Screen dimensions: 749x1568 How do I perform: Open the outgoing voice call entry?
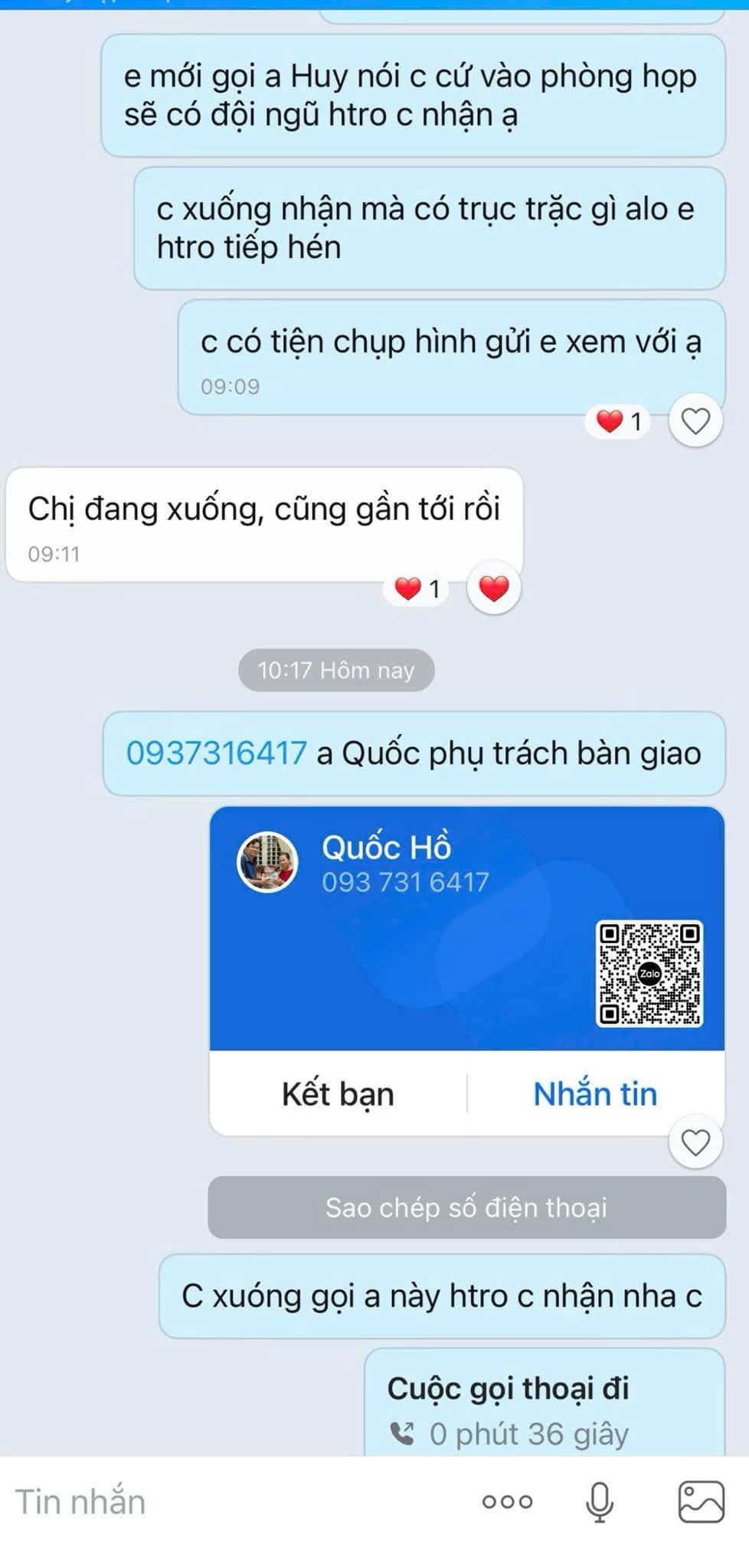pyautogui.click(x=544, y=1407)
